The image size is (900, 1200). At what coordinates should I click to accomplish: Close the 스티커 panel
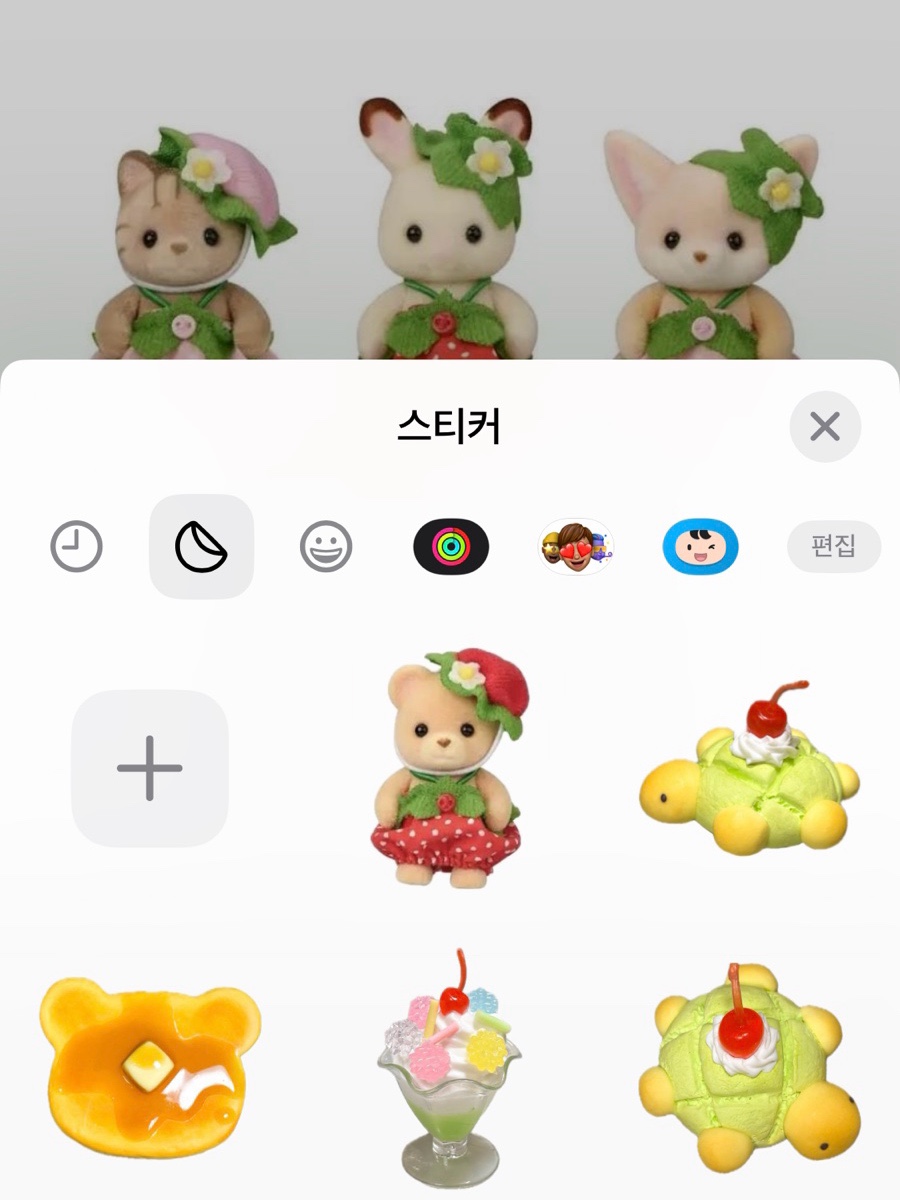(x=825, y=427)
